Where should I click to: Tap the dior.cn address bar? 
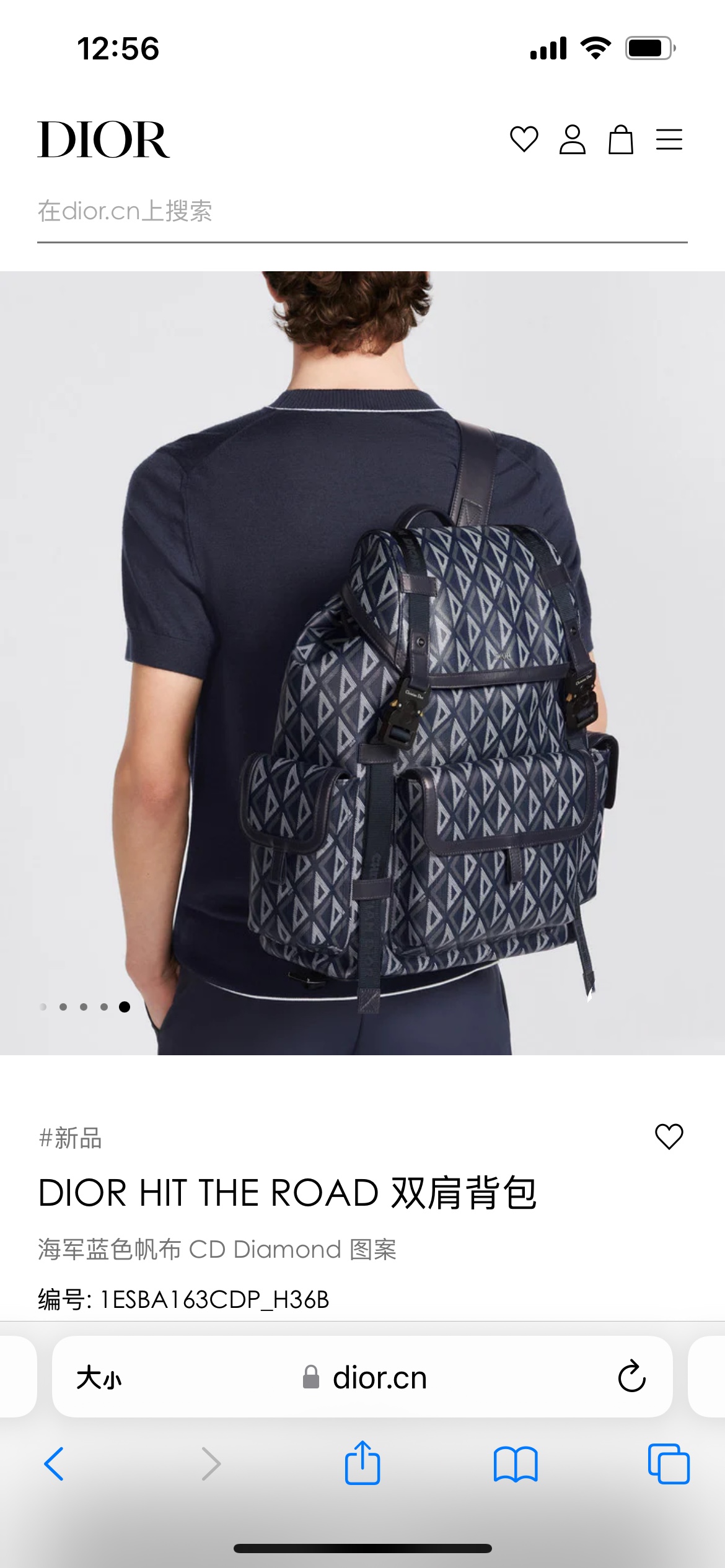point(366,1379)
